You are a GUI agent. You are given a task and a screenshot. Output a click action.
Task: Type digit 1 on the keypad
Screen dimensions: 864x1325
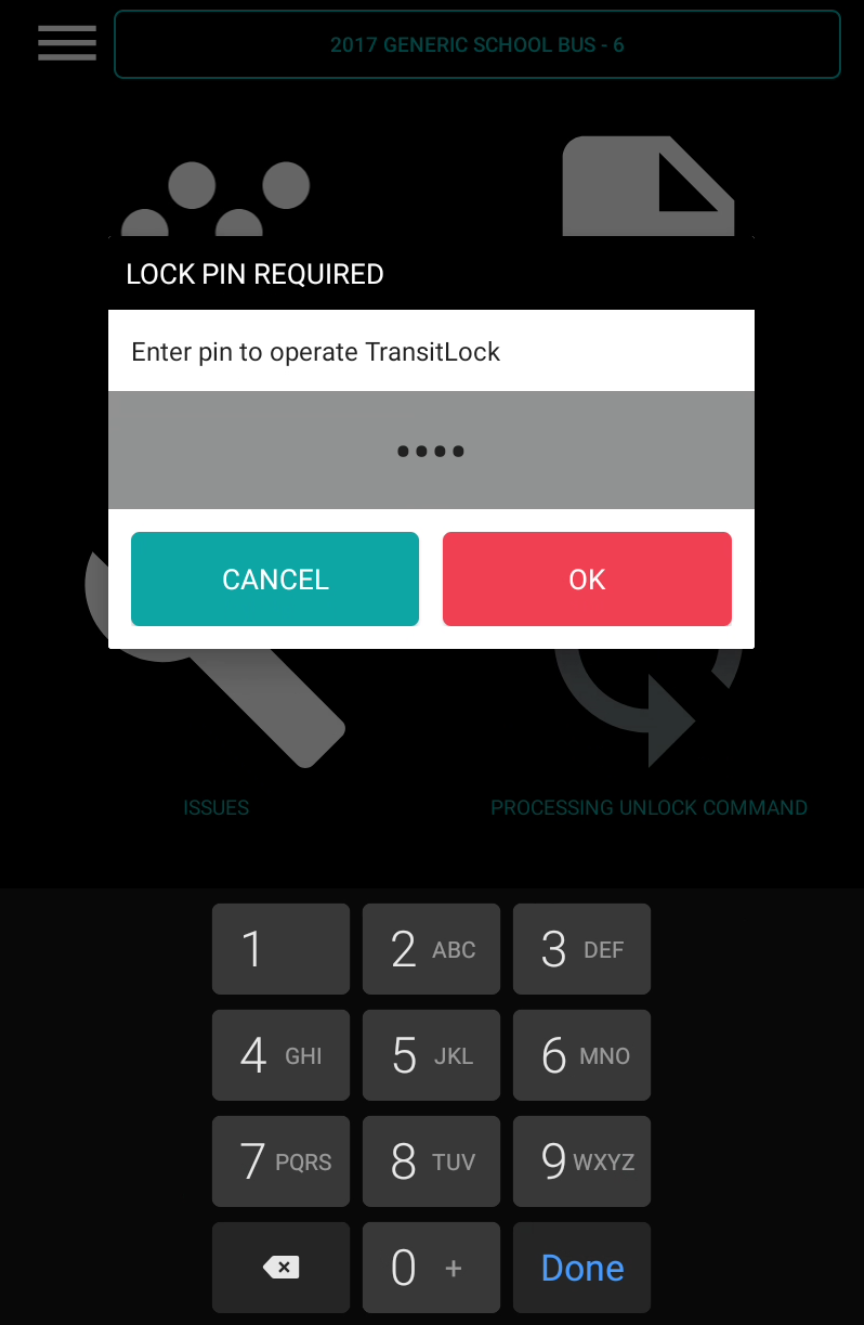click(x=281, y=949)
